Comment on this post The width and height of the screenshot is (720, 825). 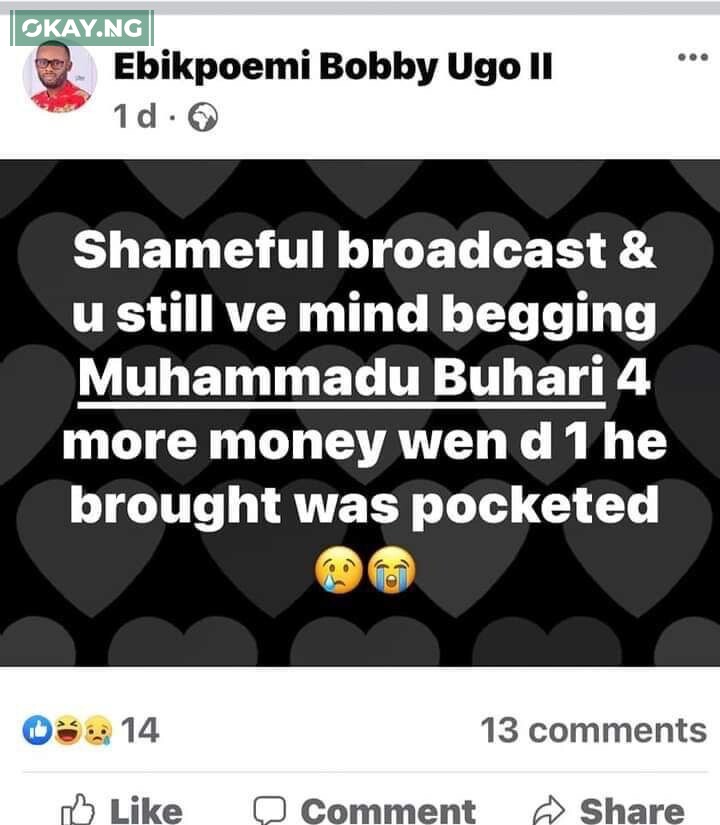pos(364,808)
